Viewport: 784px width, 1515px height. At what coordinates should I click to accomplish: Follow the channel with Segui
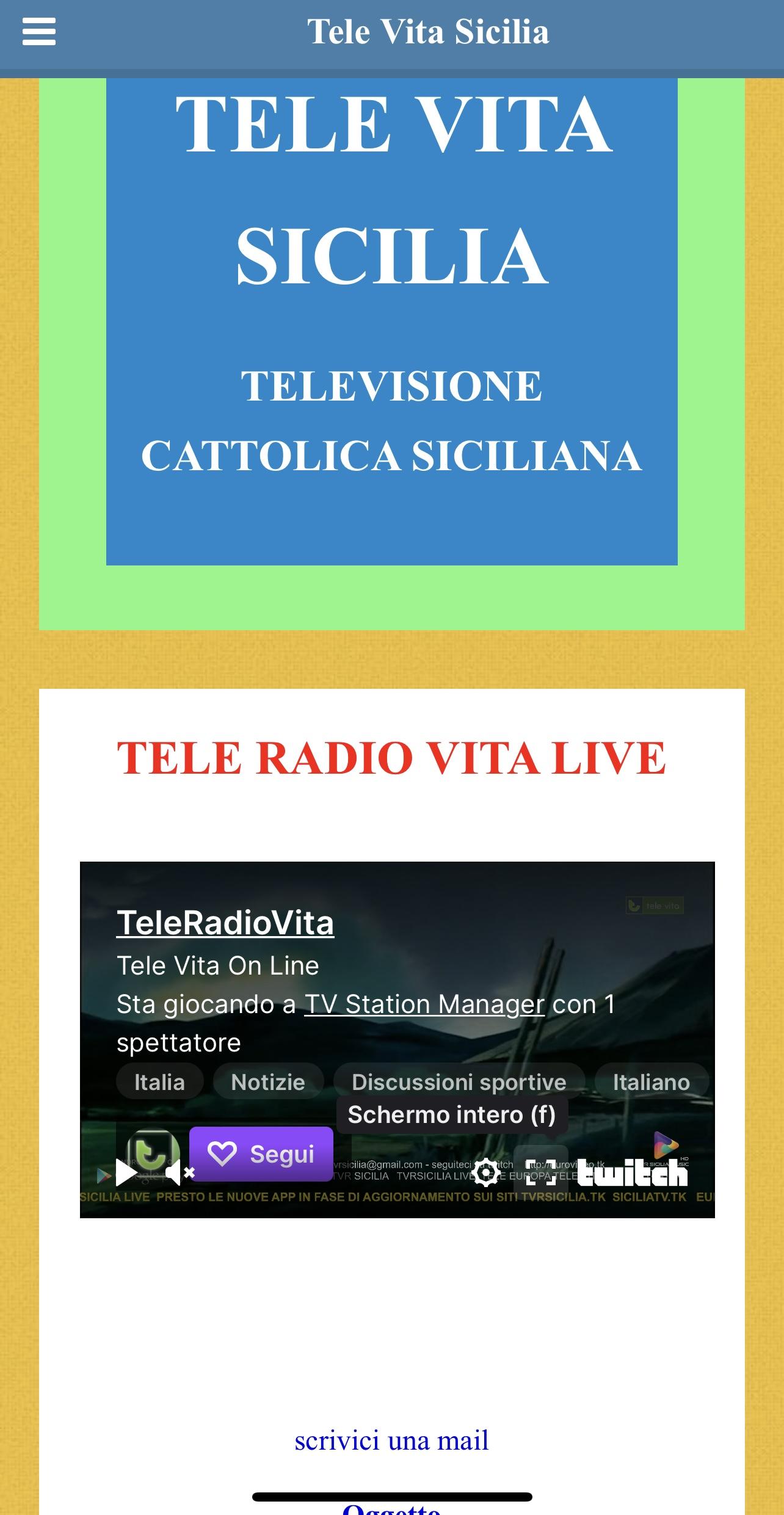coord(261,1154)
